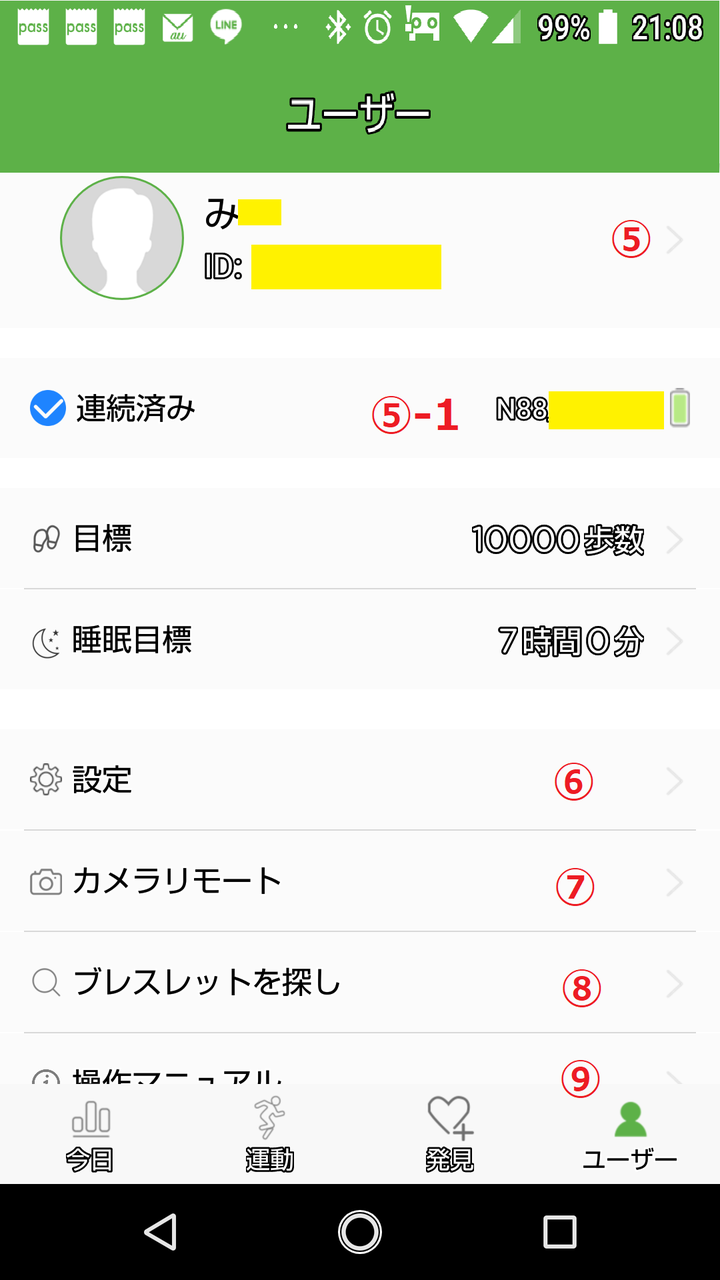Viewport: 720px width, 1280px height.
Task: Open カメラリモート camera remote
Action: pyautogui.click(x=360, y=882)
